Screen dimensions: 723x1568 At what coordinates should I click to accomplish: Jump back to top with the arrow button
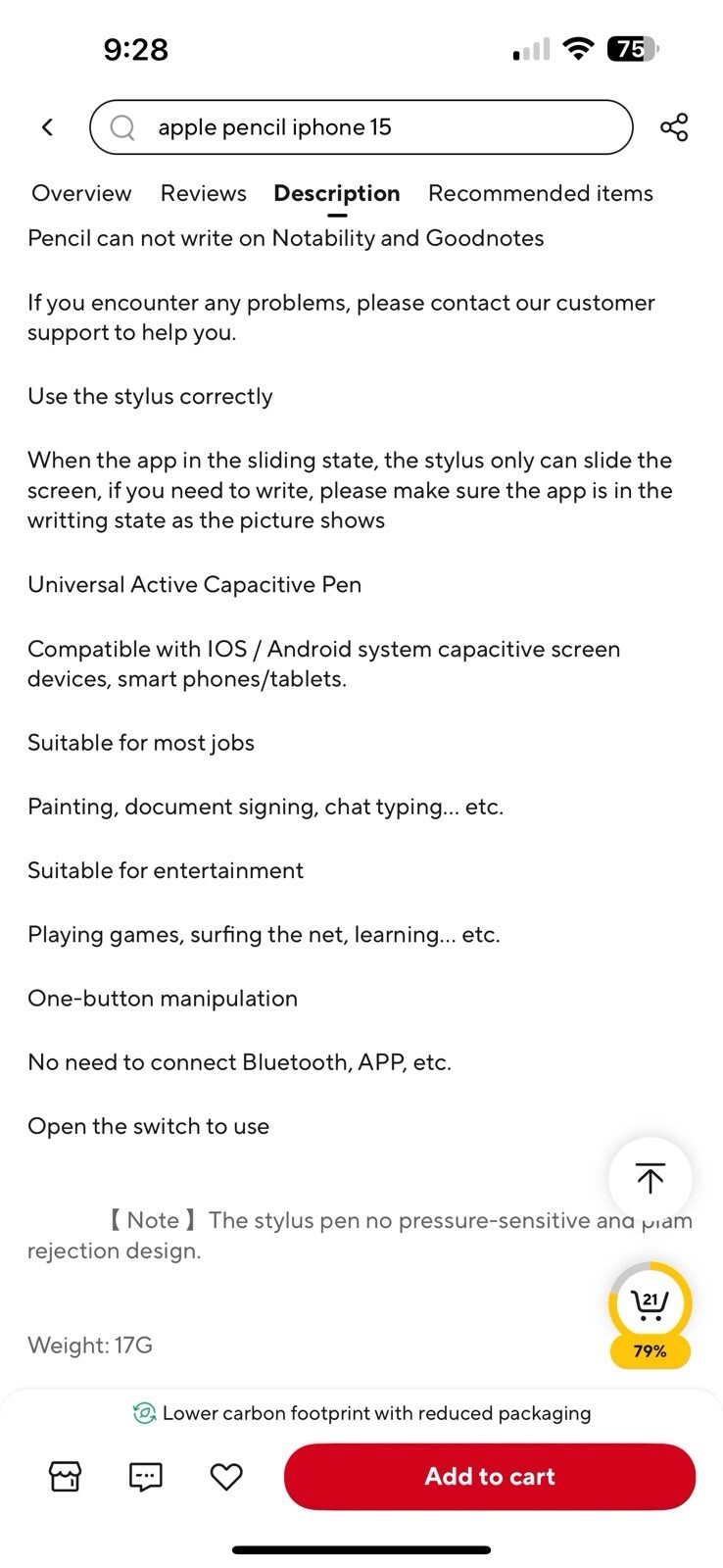pos(650,1178)
